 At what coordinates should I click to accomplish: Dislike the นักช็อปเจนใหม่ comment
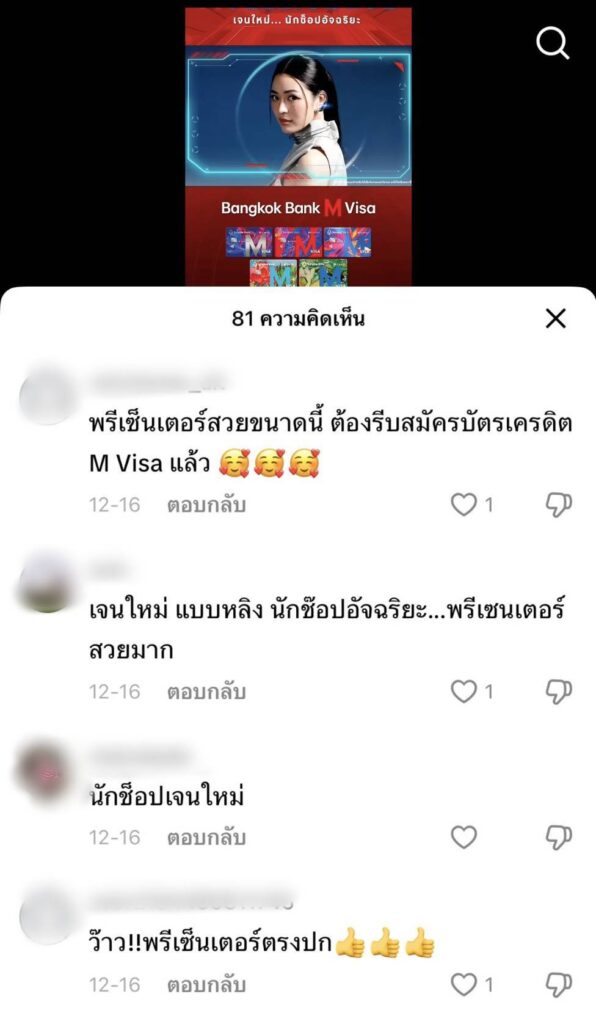tap(559, 837)
